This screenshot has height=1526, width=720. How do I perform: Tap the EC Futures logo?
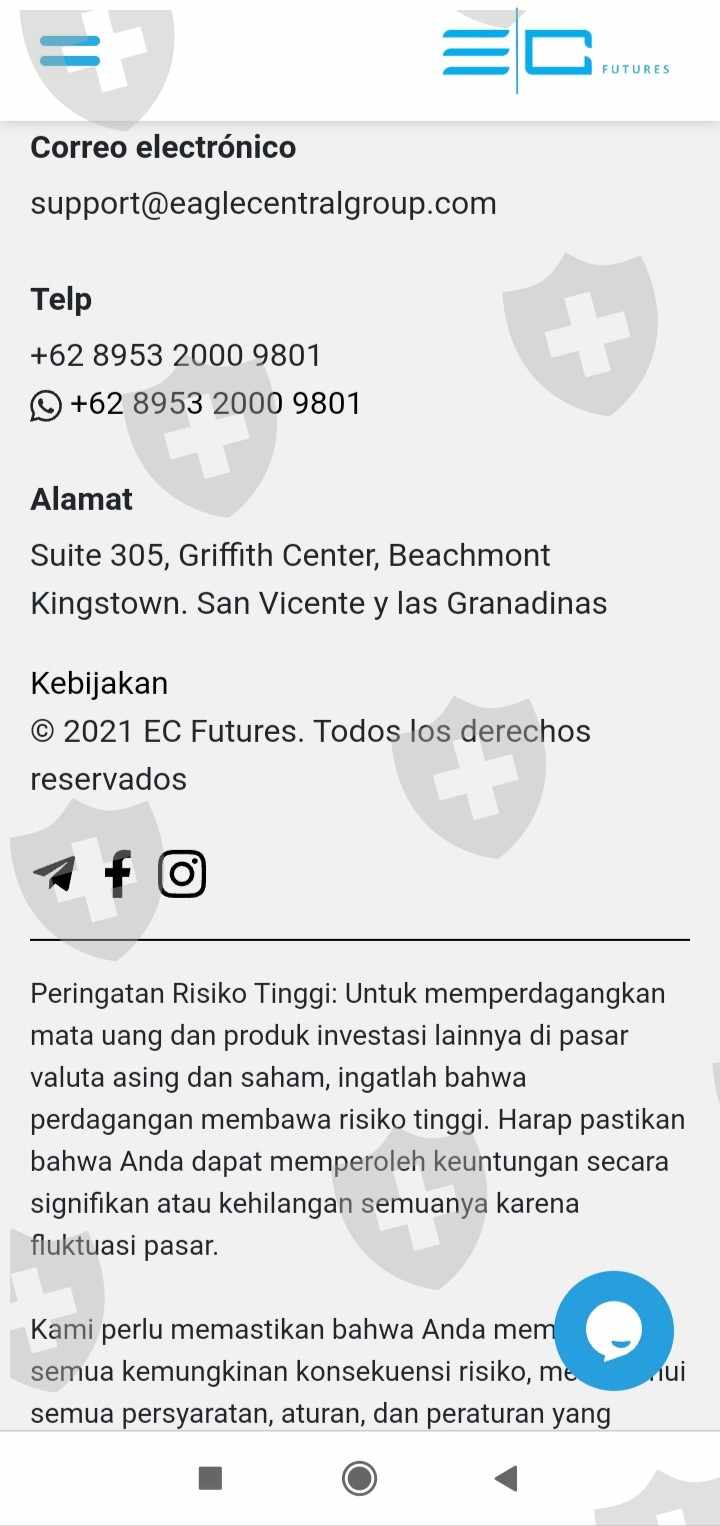coord(556,52)
